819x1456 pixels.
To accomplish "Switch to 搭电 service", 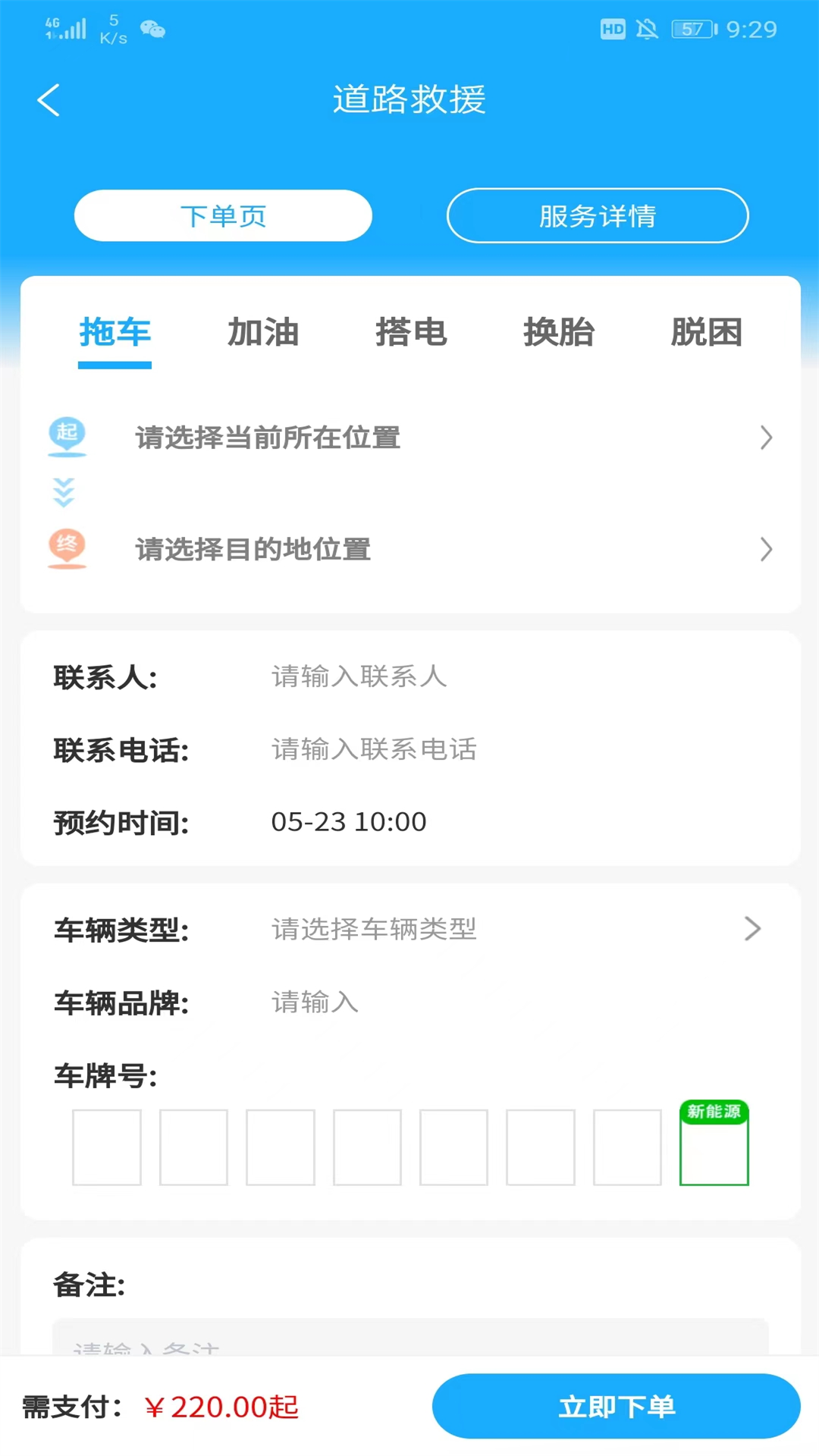I will click(x=411, y=333).
